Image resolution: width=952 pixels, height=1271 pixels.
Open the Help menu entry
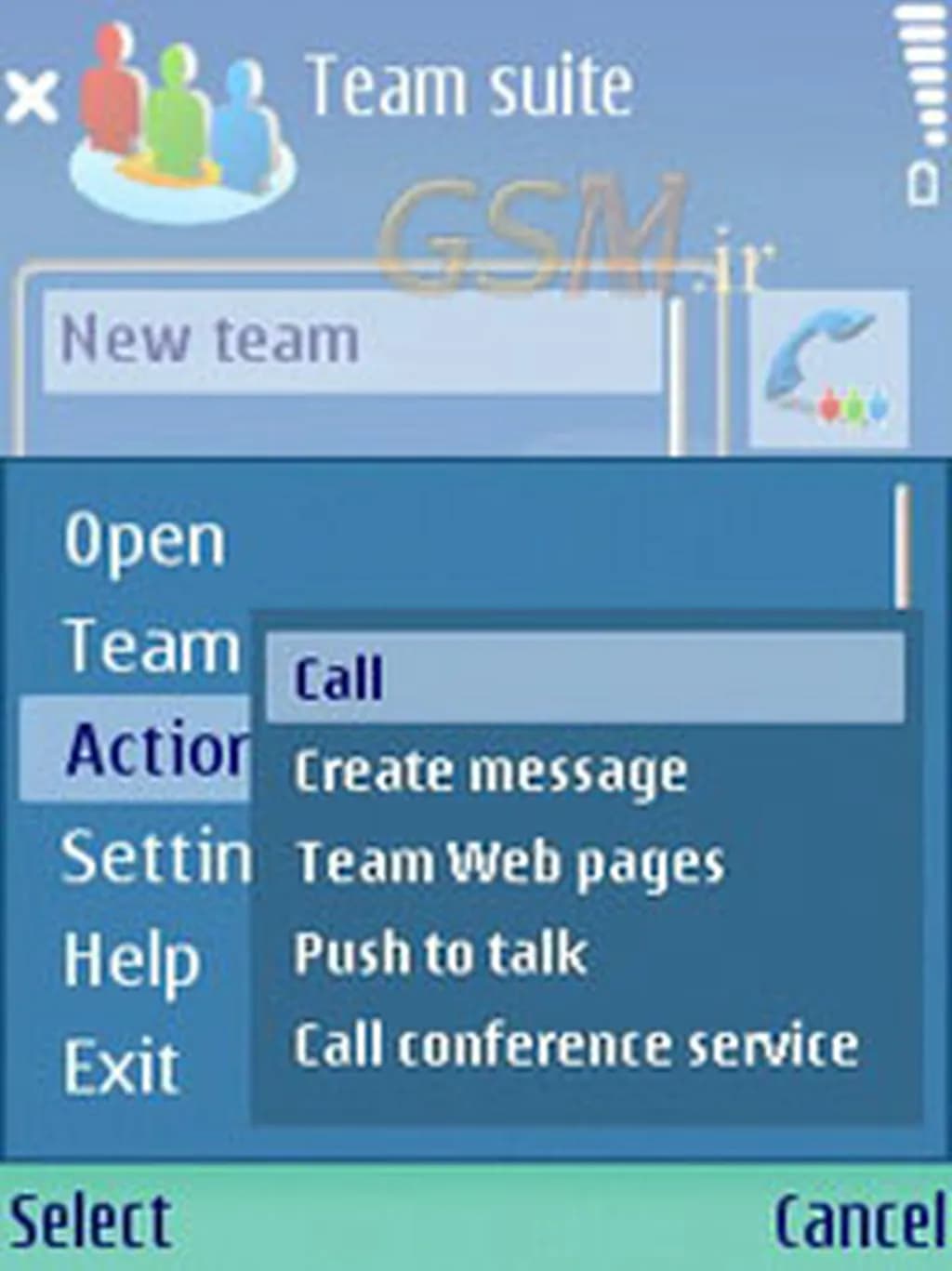click(x=132, y=961)
